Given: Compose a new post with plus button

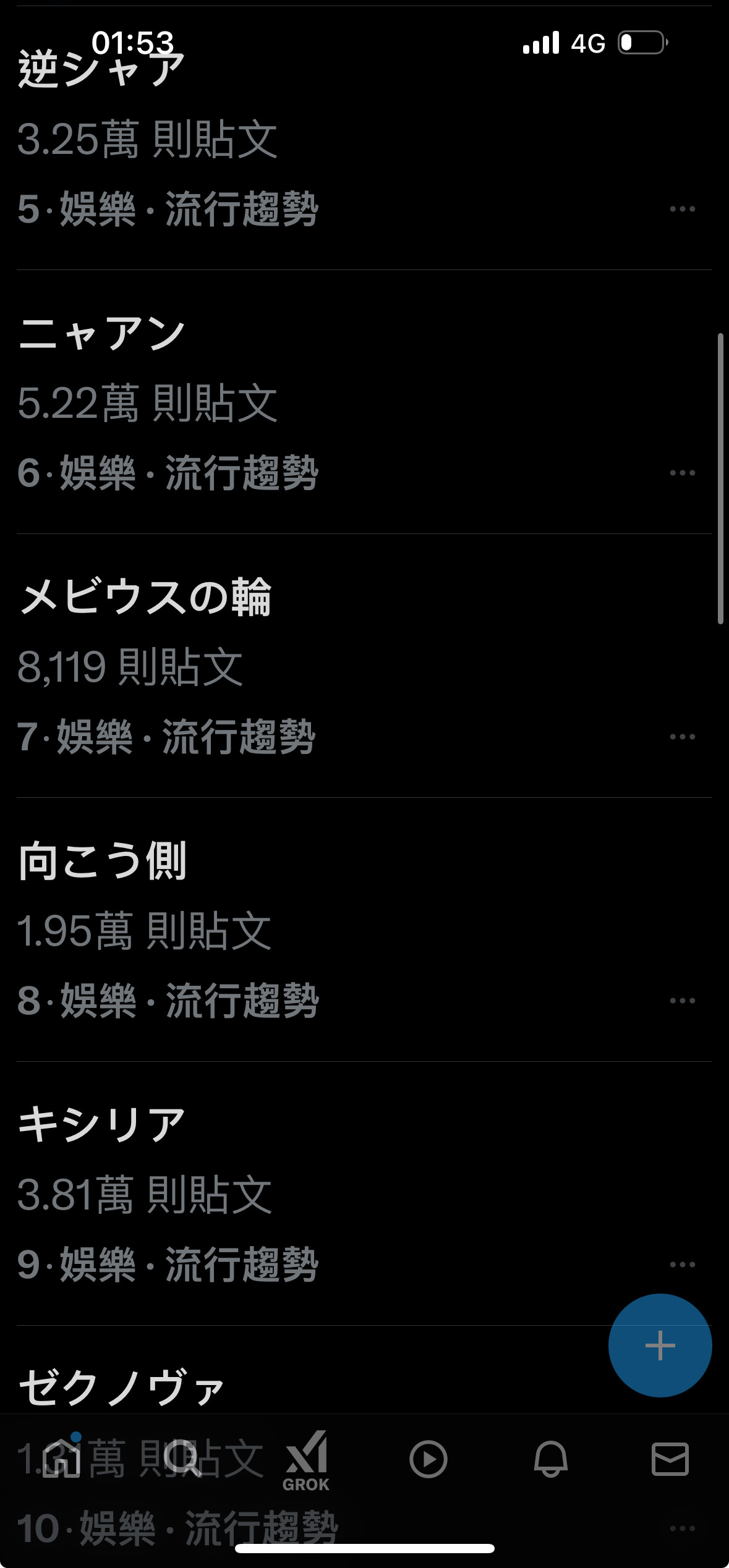Looking at the screenshot, I should pos(660,1345).
